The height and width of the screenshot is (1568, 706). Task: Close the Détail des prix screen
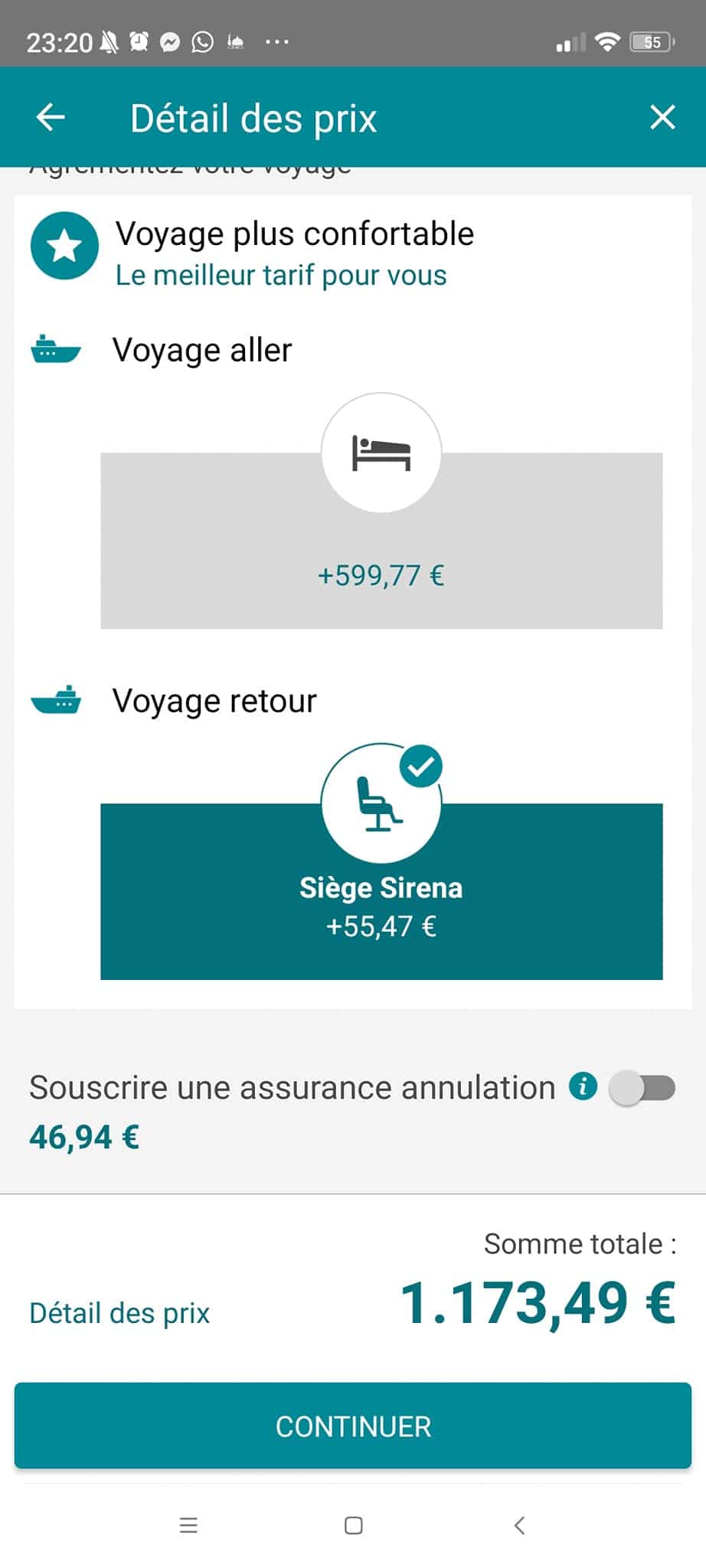click(662, 118)
